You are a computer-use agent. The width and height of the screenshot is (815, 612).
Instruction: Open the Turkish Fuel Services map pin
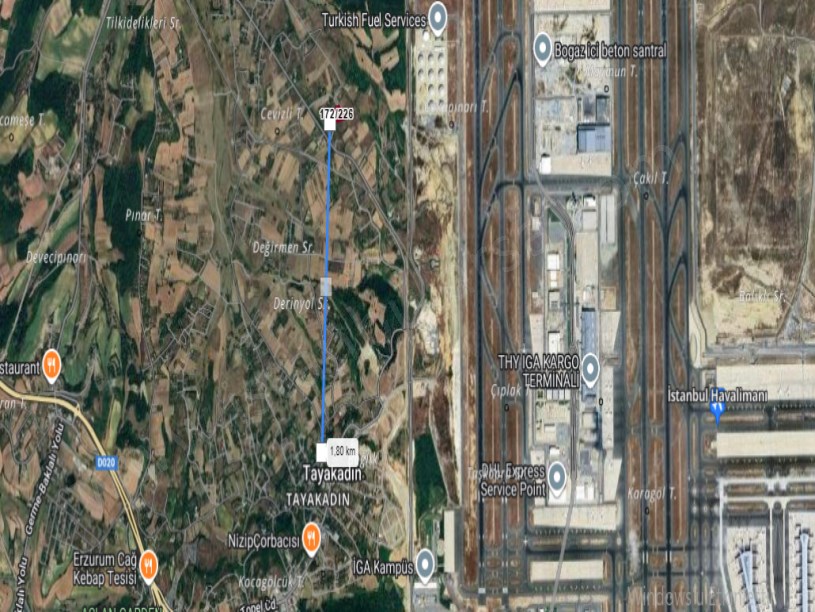tap(438, 17)
